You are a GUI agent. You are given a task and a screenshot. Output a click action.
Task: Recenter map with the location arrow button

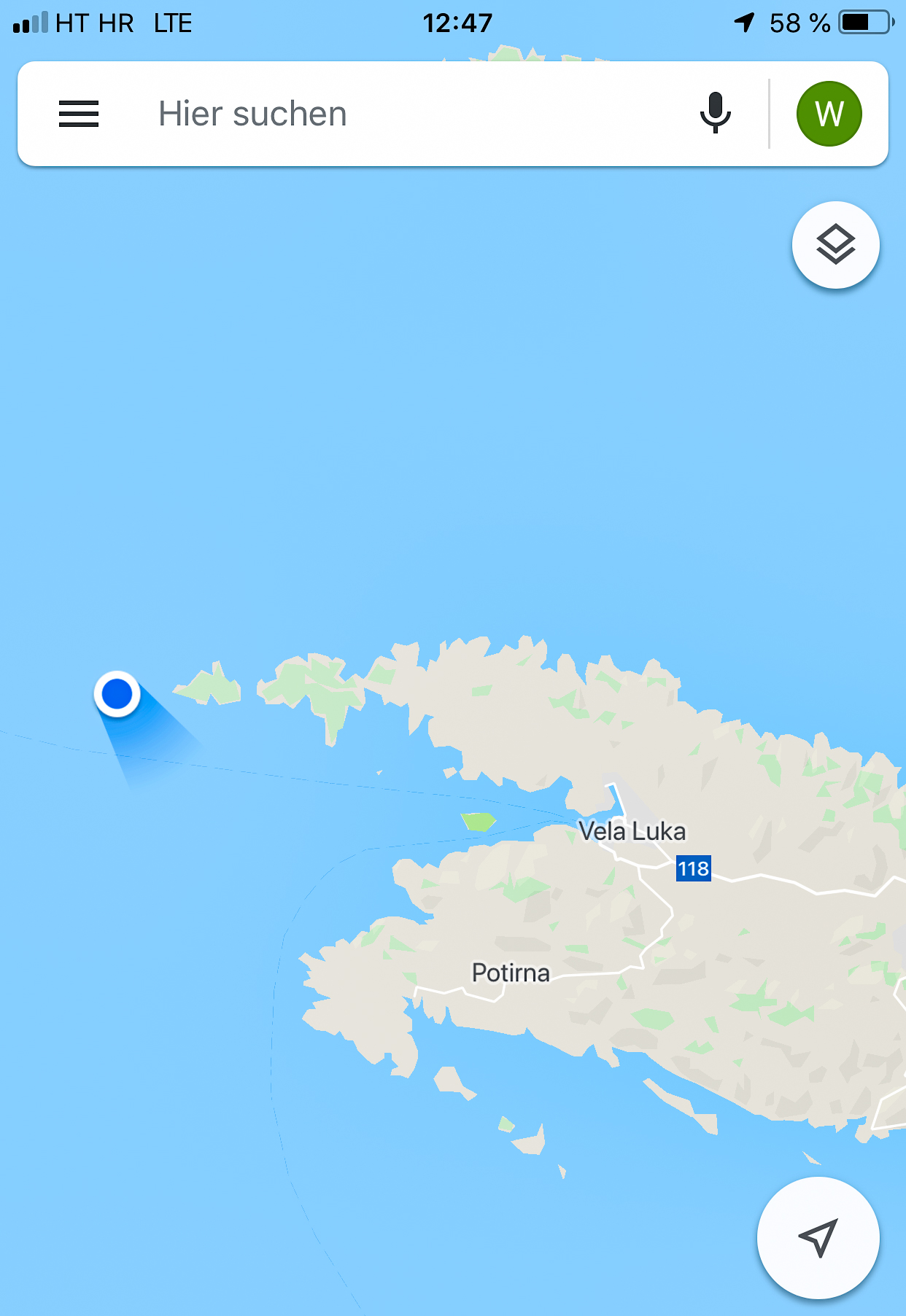click(x=818, y=1237)
